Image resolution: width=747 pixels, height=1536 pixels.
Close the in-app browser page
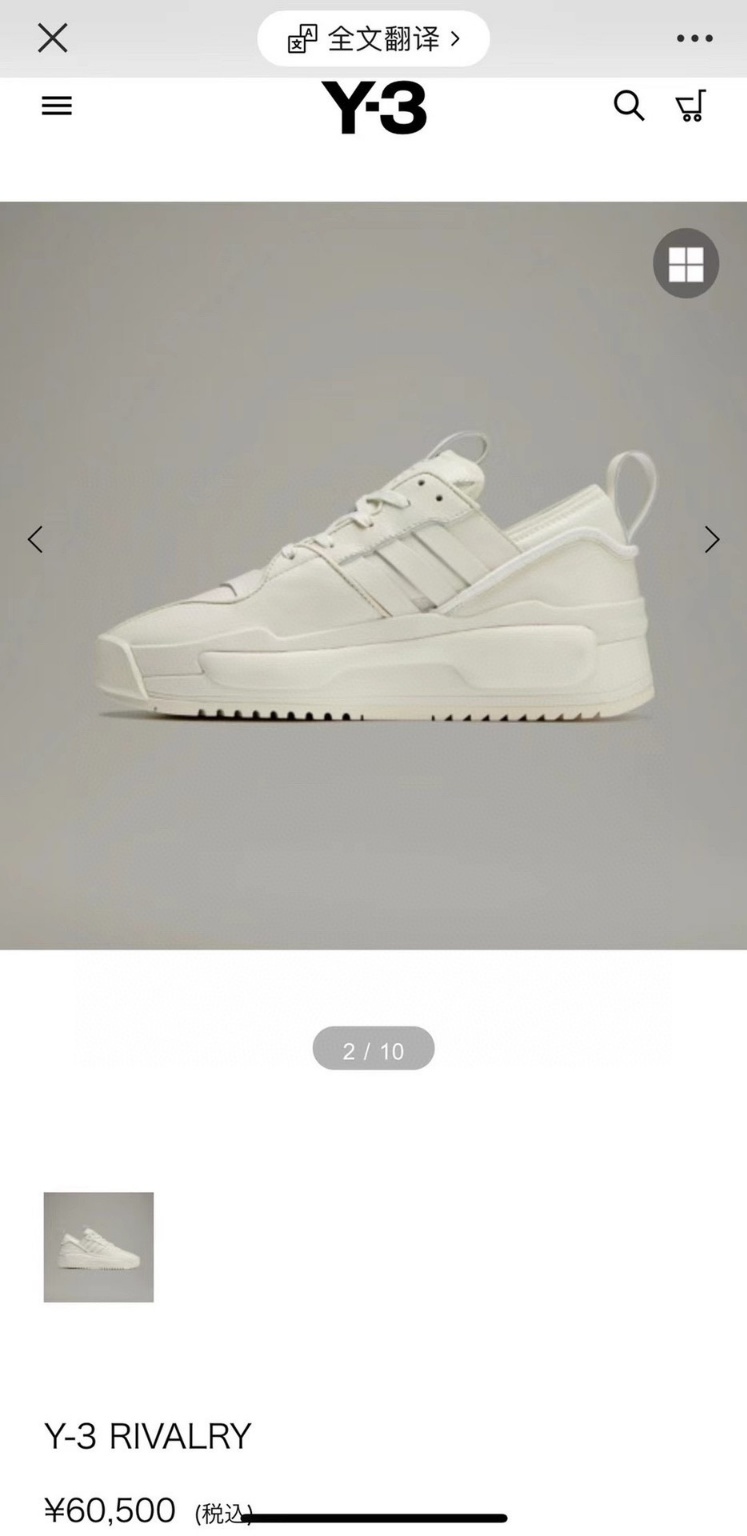click(52, 39)
